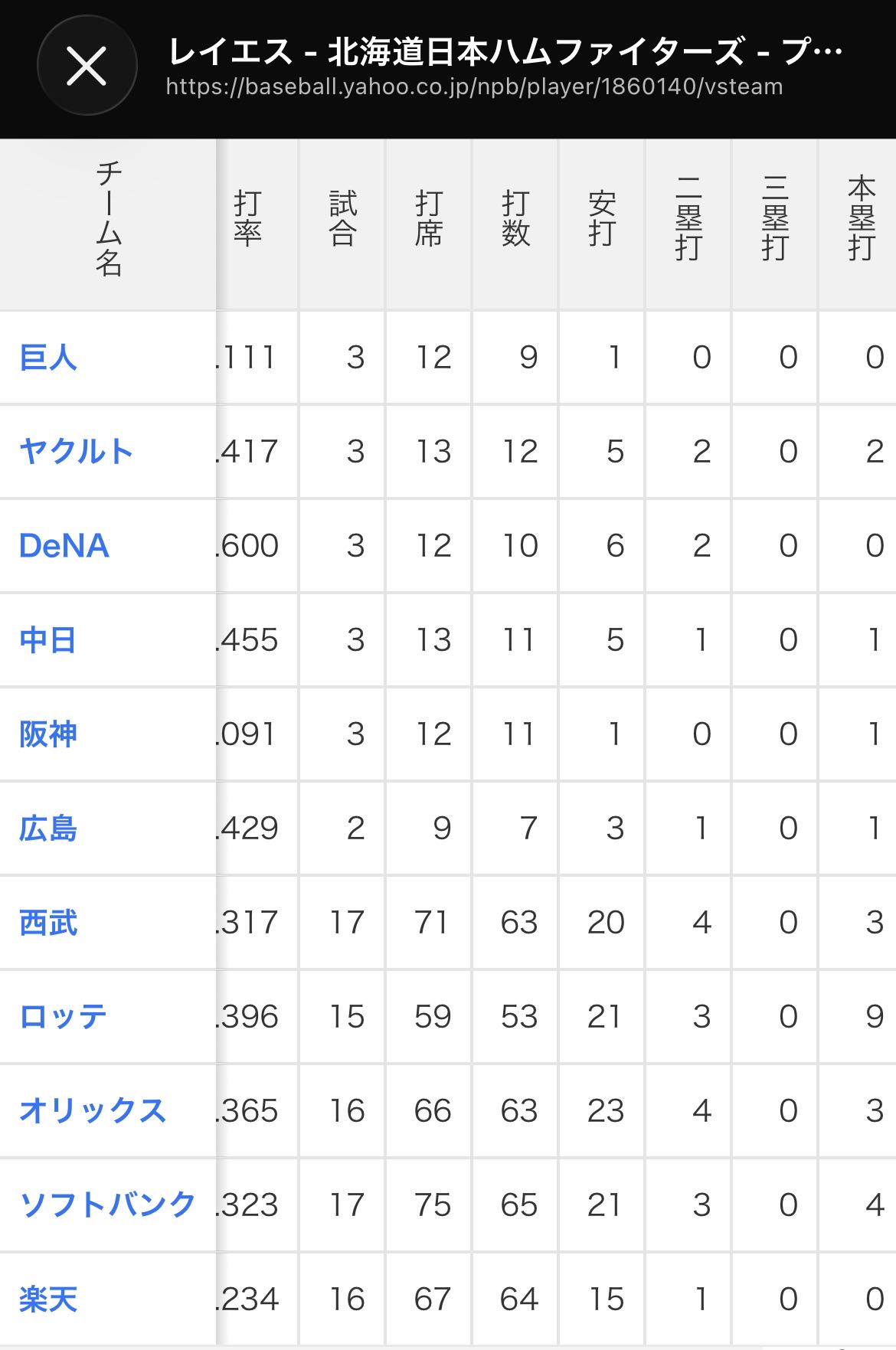Screen dimensions: 896x1350
Task: Tap the 広島 team link
Action: pos(48,829)
